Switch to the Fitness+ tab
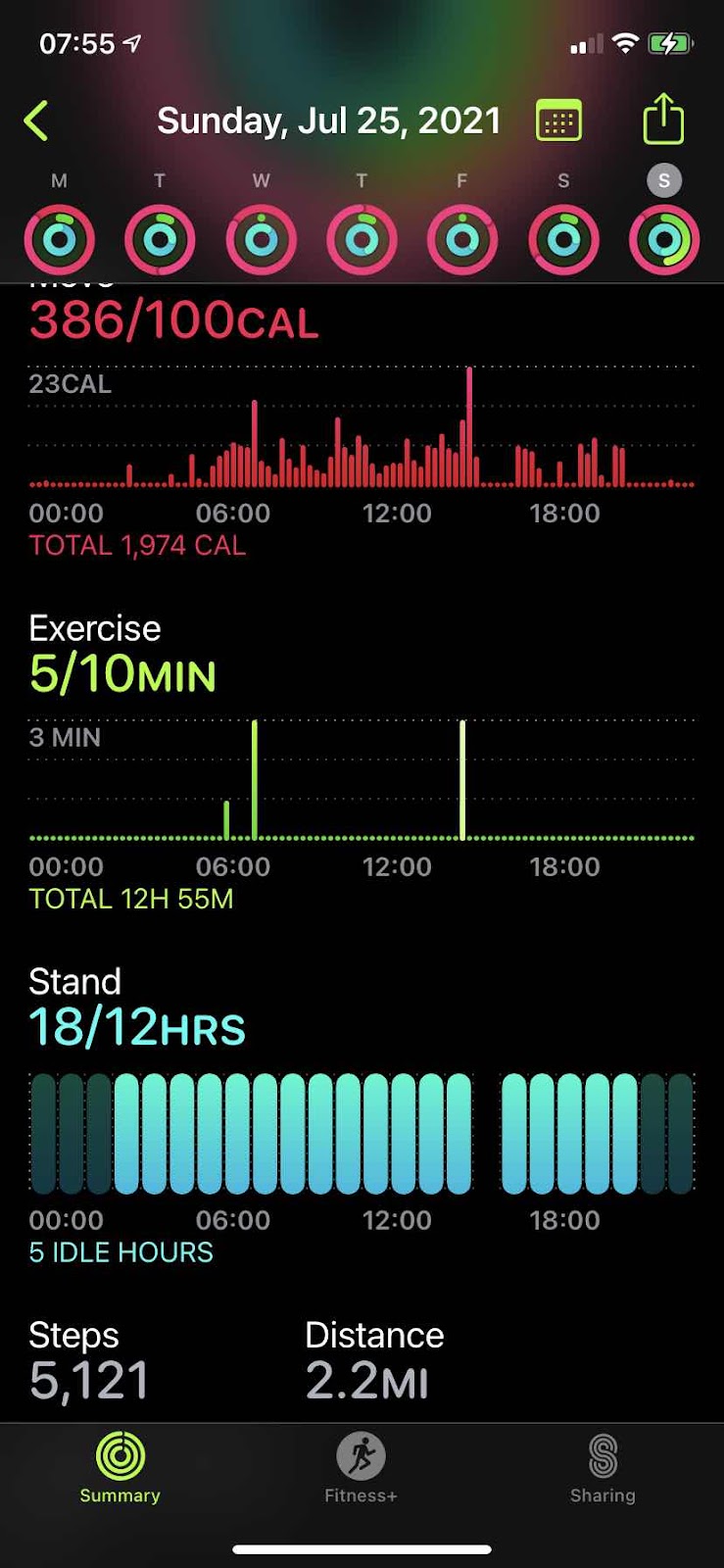The height and width of the screenshot is (1568, 724). (x=361, y=1468)
